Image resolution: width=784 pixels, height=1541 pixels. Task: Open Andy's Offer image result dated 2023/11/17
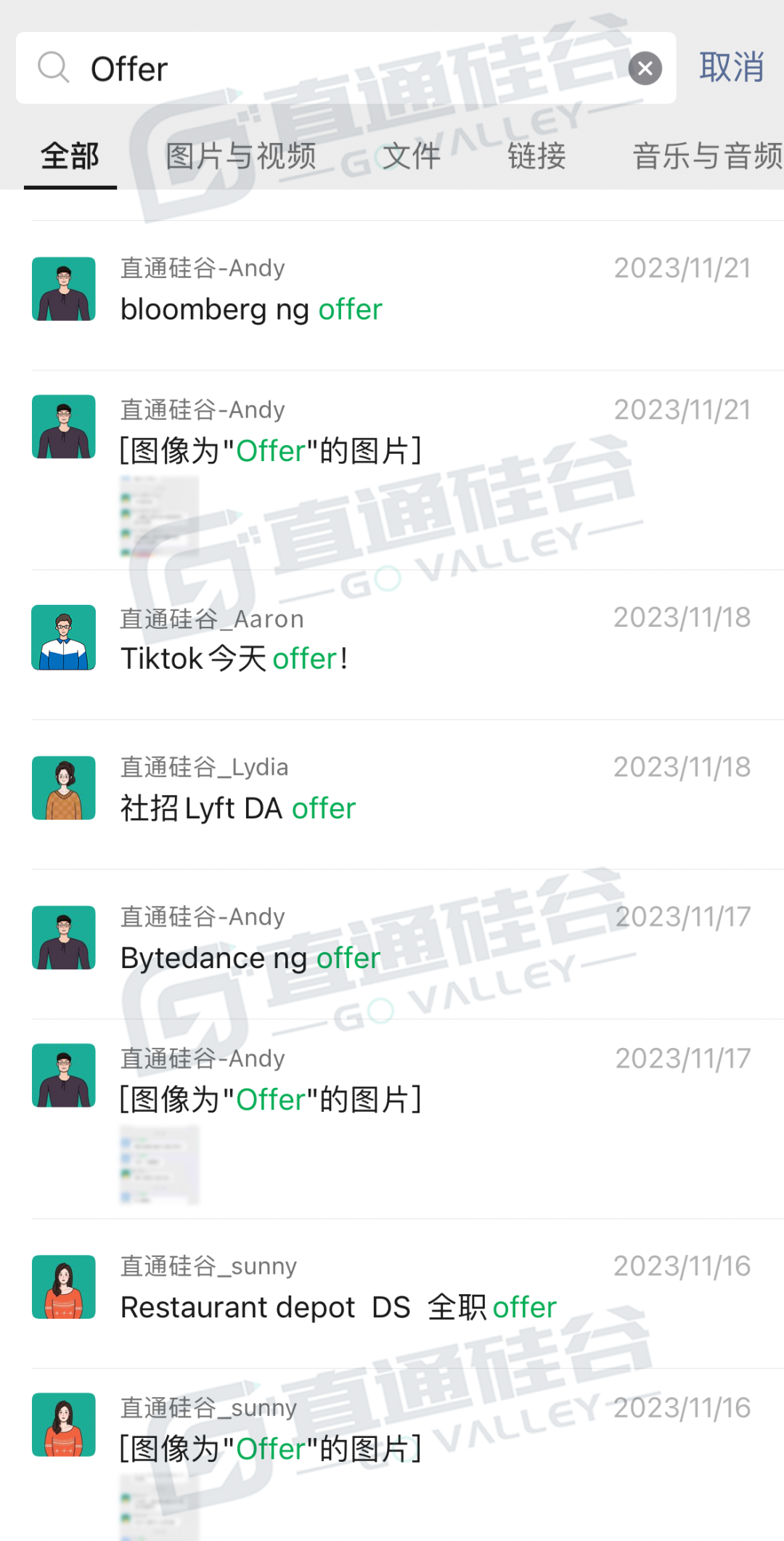tap(392, 1119)
